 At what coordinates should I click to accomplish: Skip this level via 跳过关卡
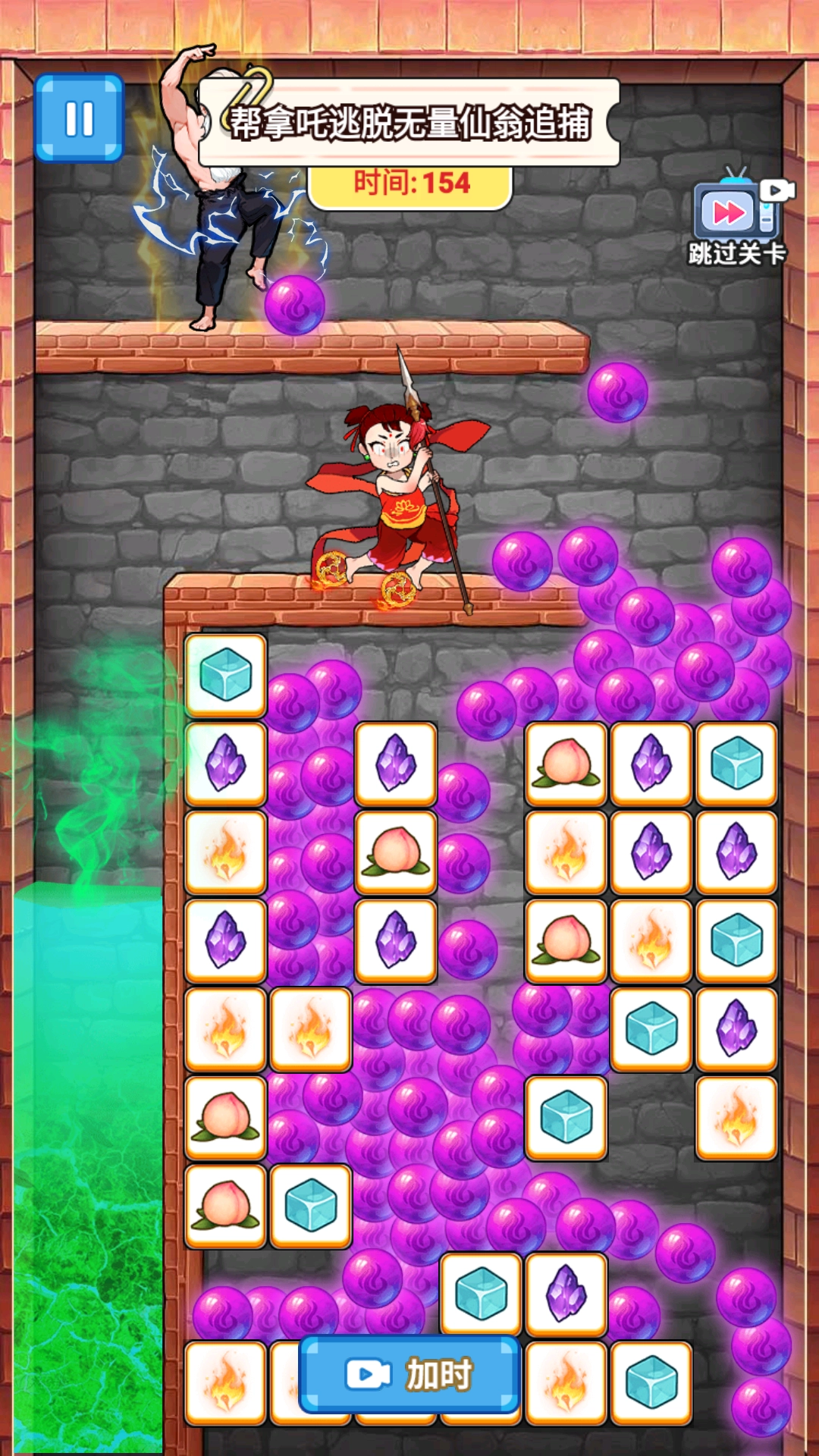coord(736,219)
